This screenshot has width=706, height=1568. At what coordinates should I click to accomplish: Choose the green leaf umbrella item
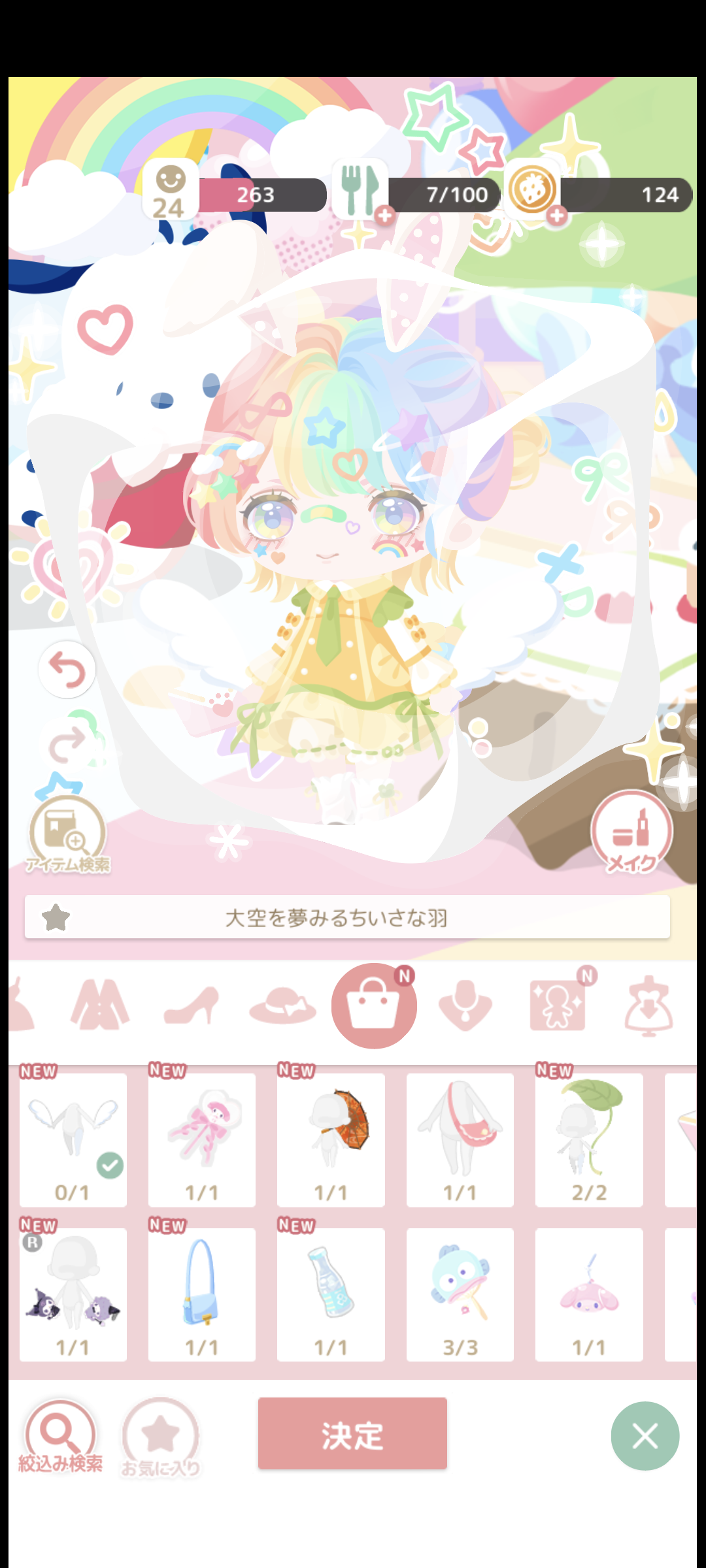click(589, 1139)
